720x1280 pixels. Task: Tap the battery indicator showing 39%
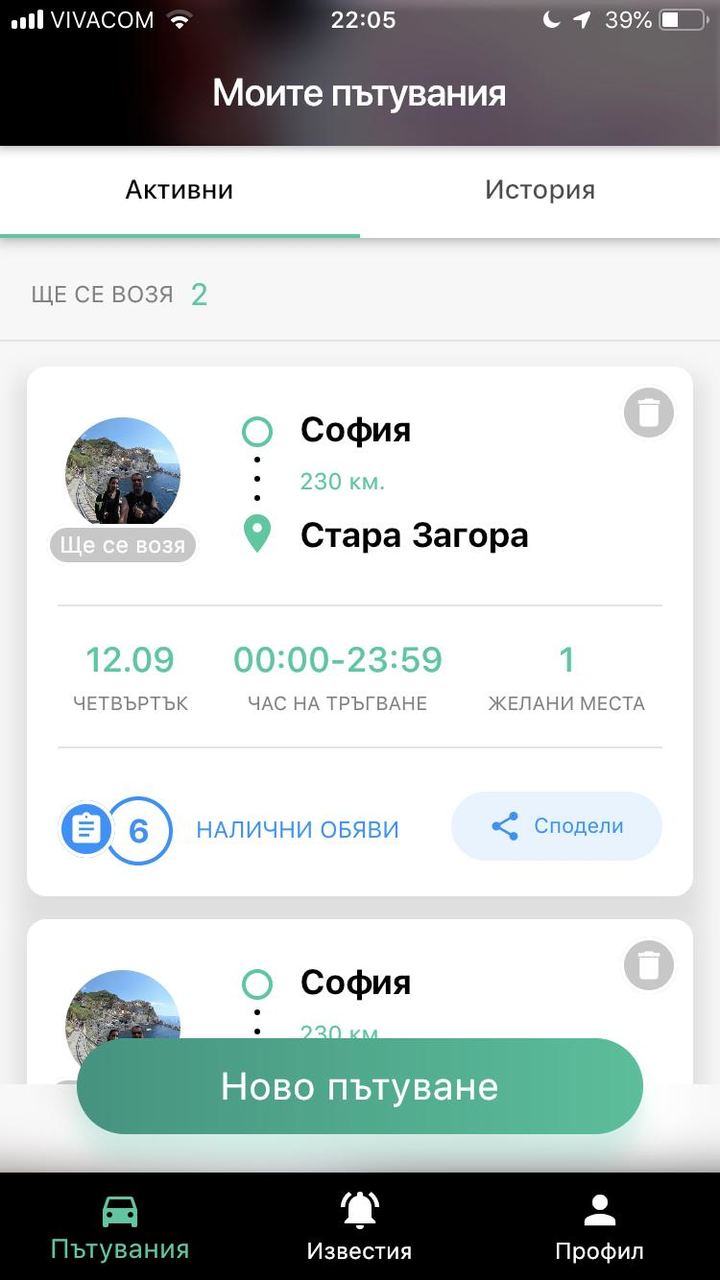pyautogui.click(x=662, y=18)
